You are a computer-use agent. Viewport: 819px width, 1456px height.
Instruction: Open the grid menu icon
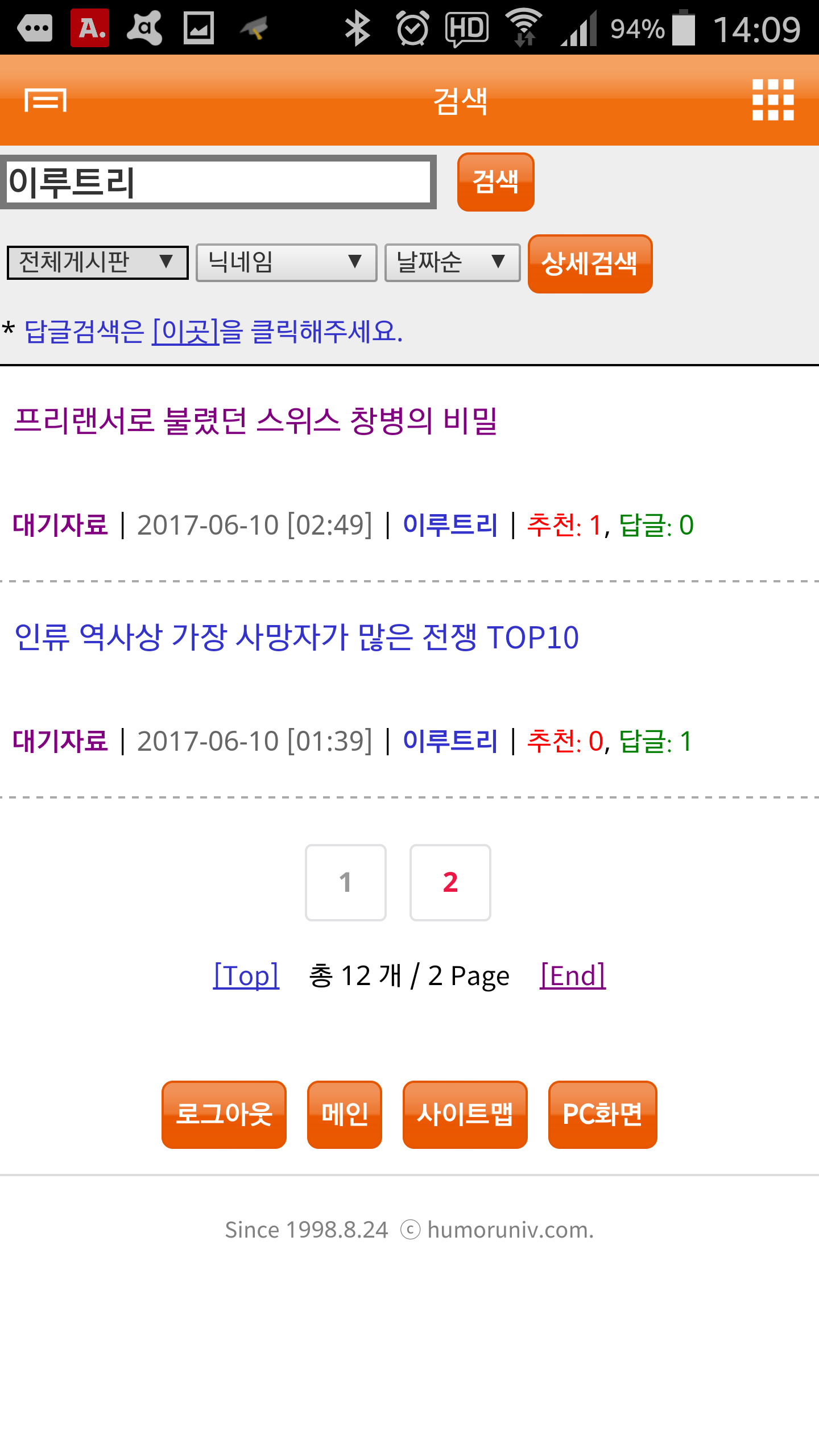pyautogui.click(x=773, y=100)
